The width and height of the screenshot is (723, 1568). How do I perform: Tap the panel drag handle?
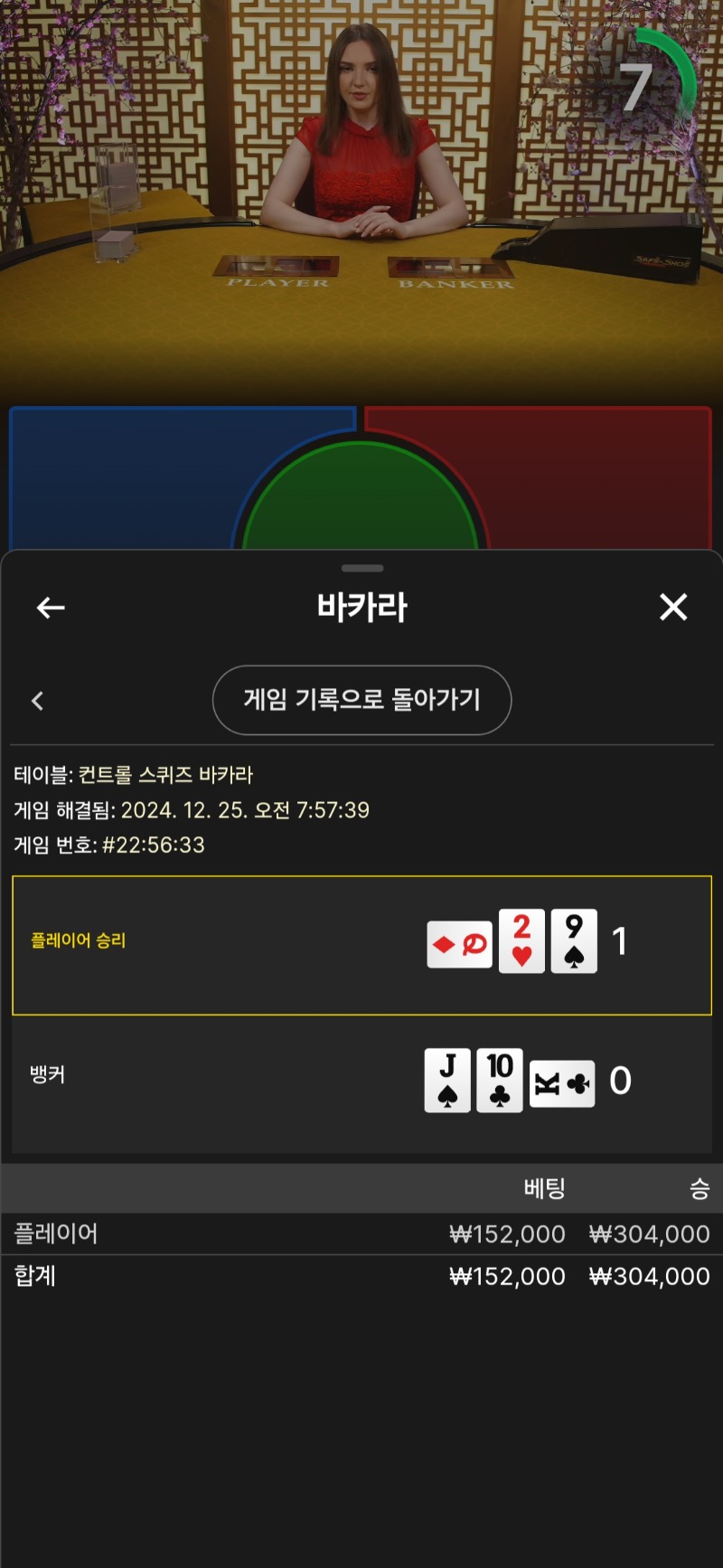click(362, 568)
